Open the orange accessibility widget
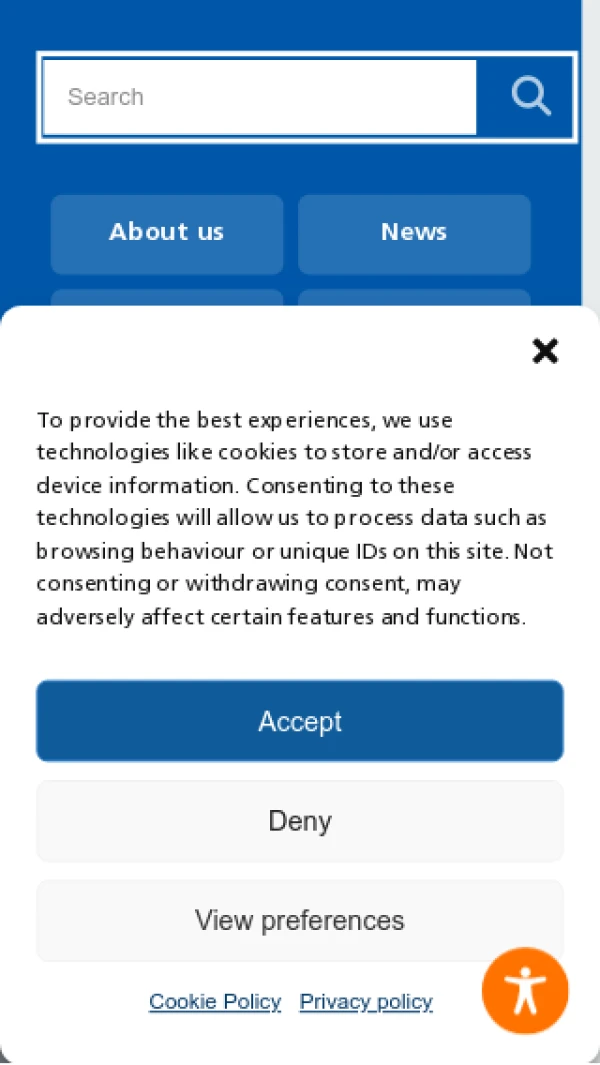This screenshot has height=1065, width=600. (525, 991)
